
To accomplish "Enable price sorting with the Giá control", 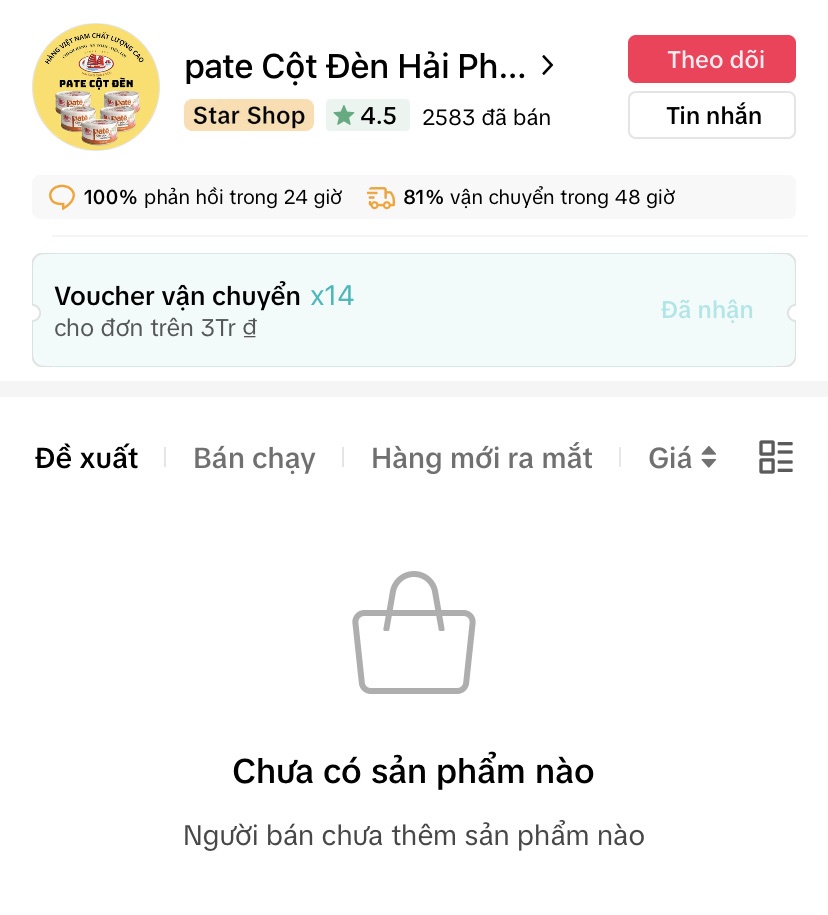I will point(681,457).
